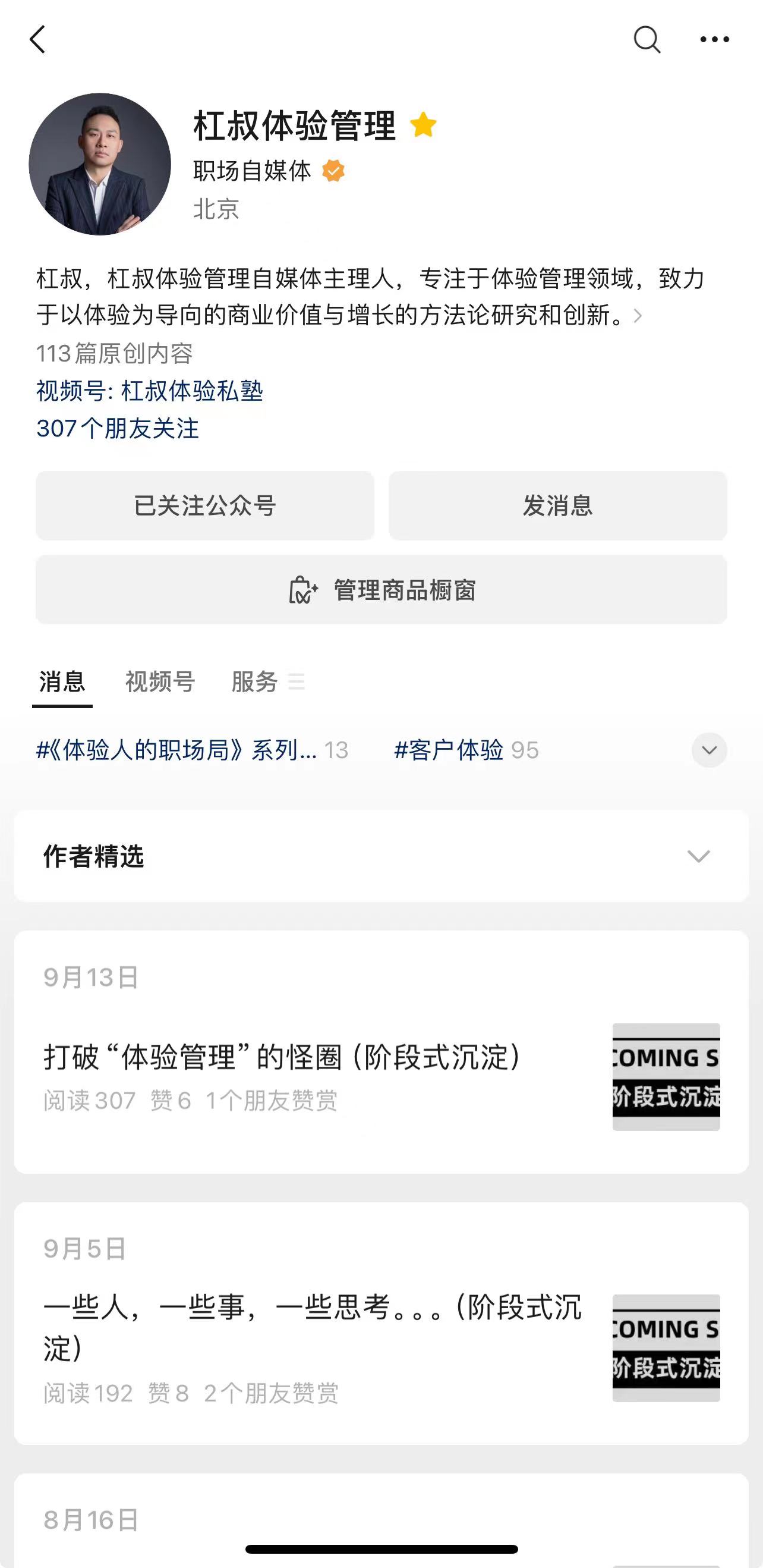Open article 打破"体验管理"的怪圈
Viewport: 763px width, 1568px height.
pyautogui.click(x=282, y=1057)
